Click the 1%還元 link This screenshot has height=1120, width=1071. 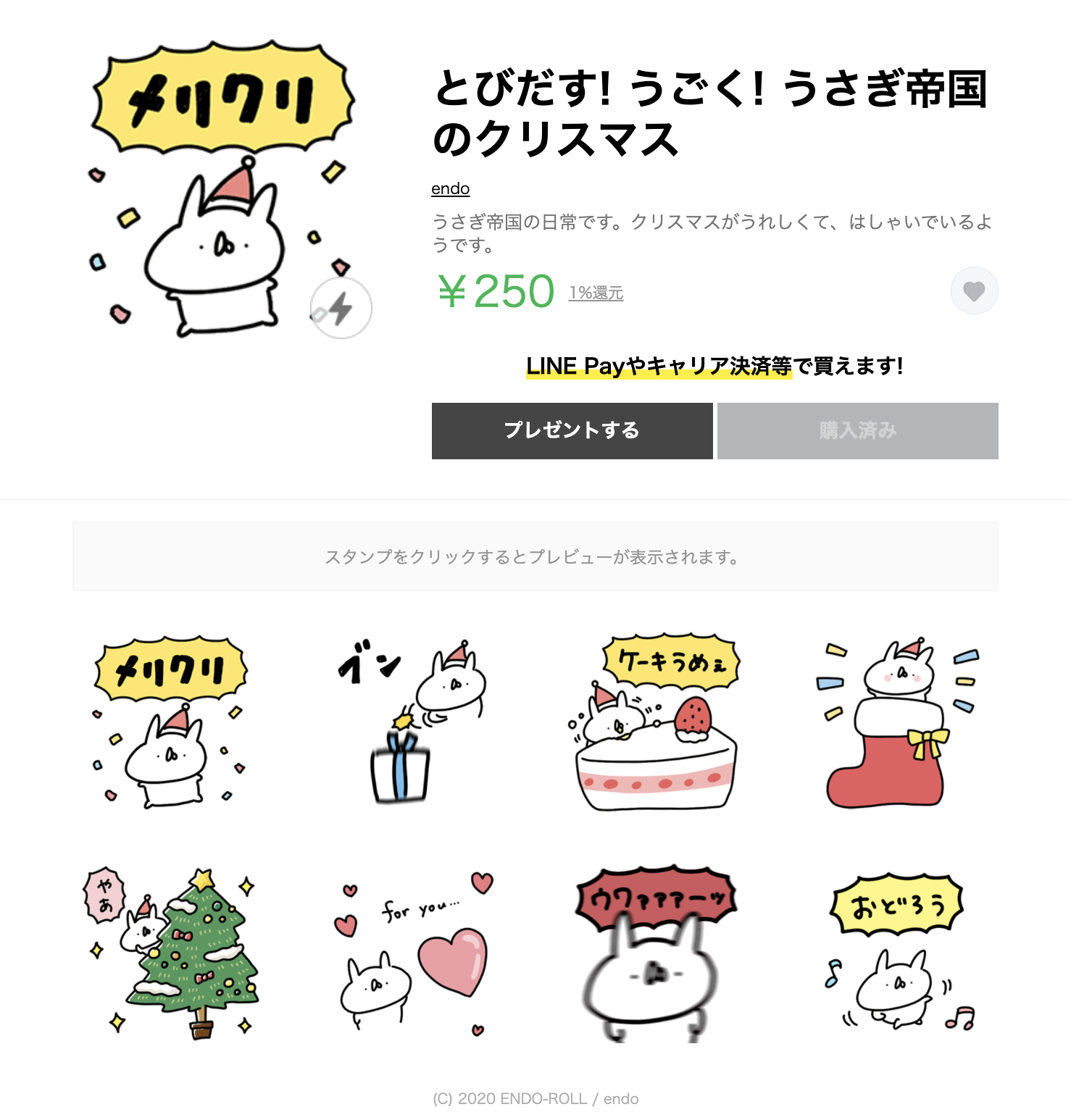595,293
